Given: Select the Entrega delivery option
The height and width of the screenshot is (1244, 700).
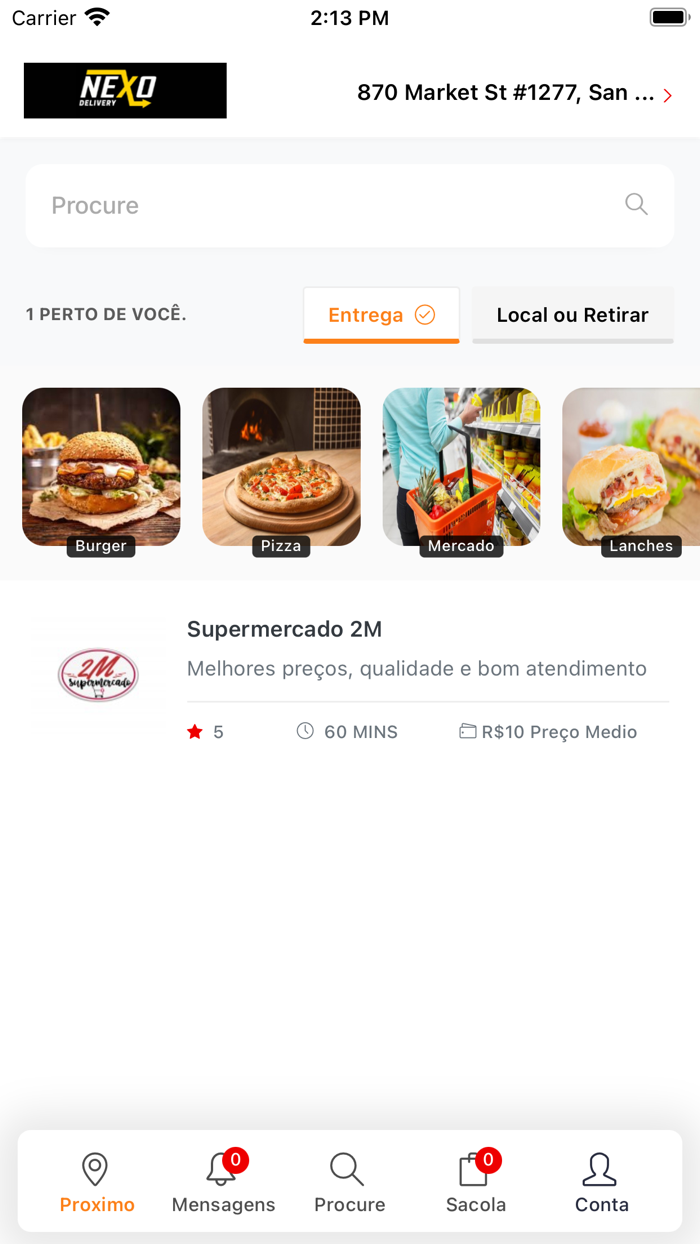Looking at the screenshot, I should click(x=381, y=315).
